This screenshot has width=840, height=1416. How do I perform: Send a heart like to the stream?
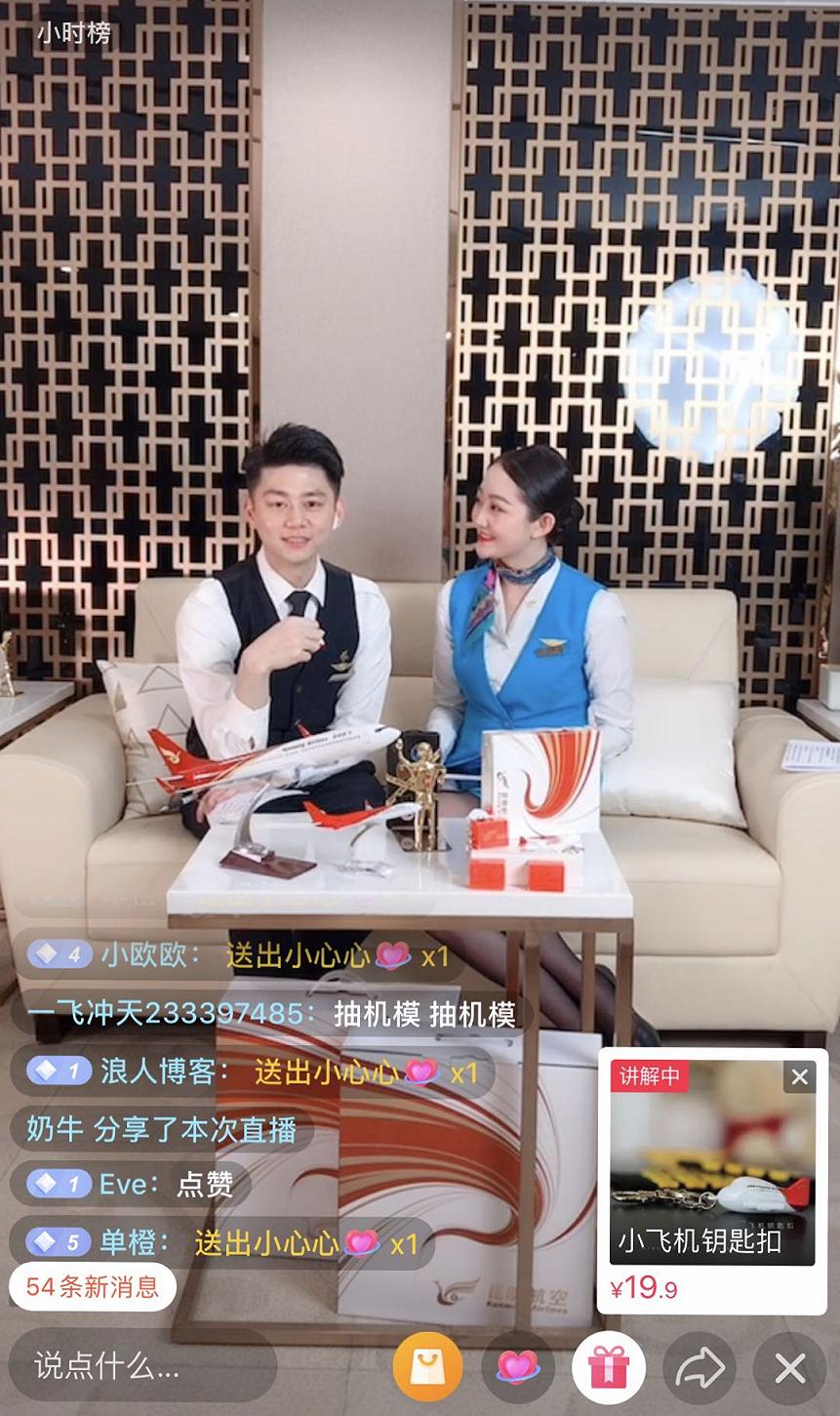click(517, 1367)
